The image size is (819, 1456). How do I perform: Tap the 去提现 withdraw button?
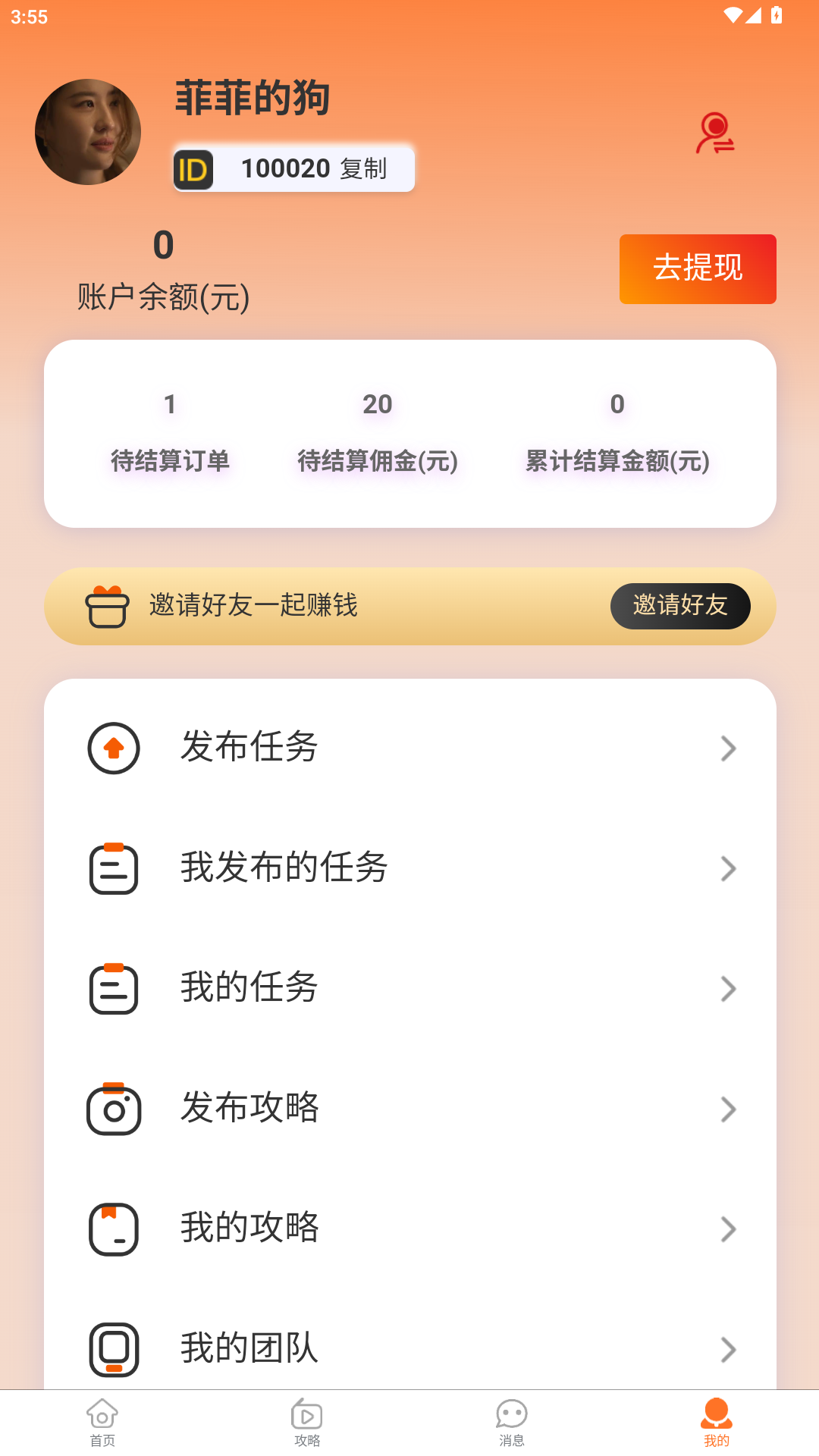pyautogui.click(x=697, y=268)
